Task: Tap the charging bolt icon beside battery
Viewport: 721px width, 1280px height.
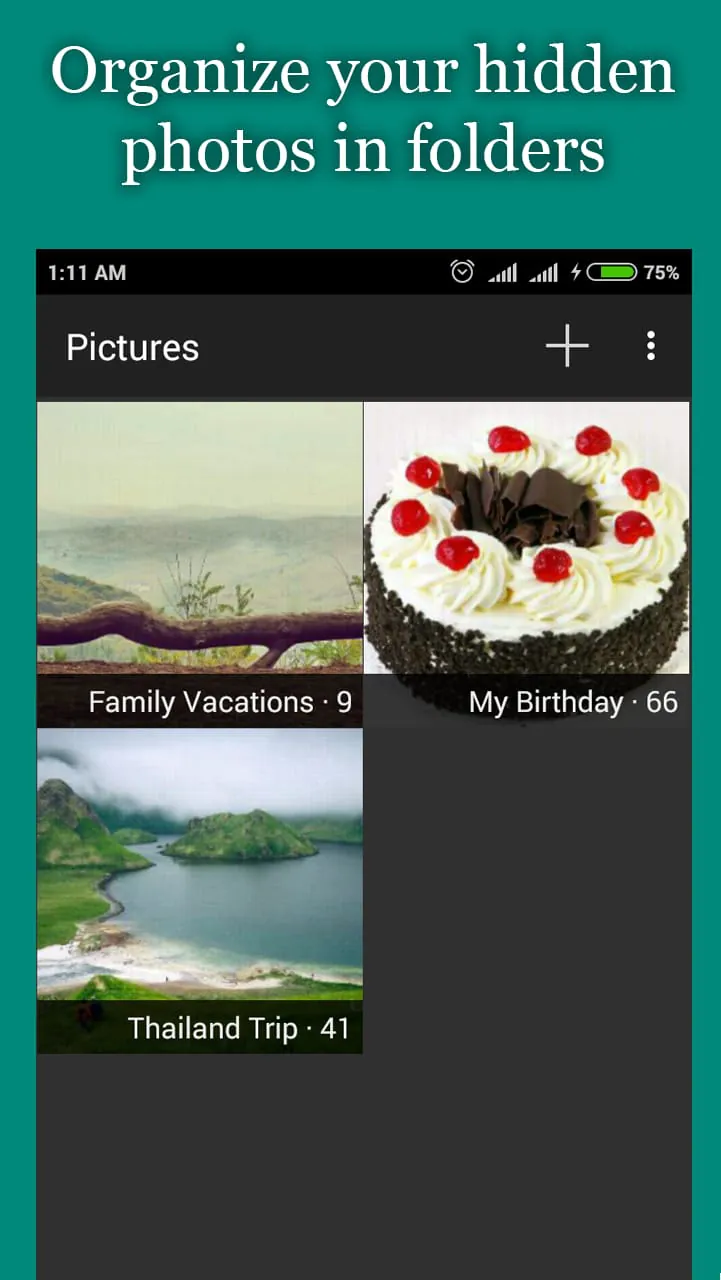Action: tap(577, 271)
